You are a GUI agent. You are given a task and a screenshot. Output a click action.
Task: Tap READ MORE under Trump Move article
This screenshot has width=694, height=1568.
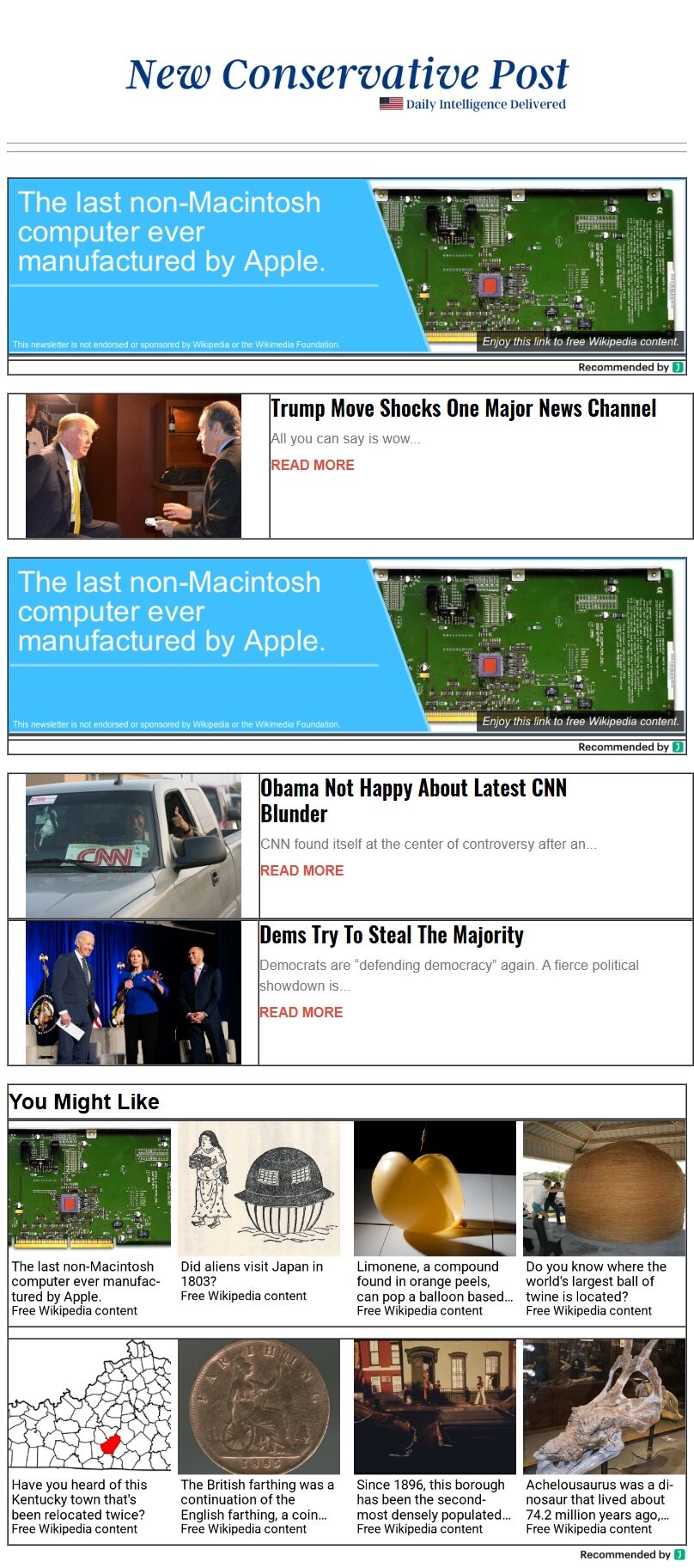coord(312,465)
